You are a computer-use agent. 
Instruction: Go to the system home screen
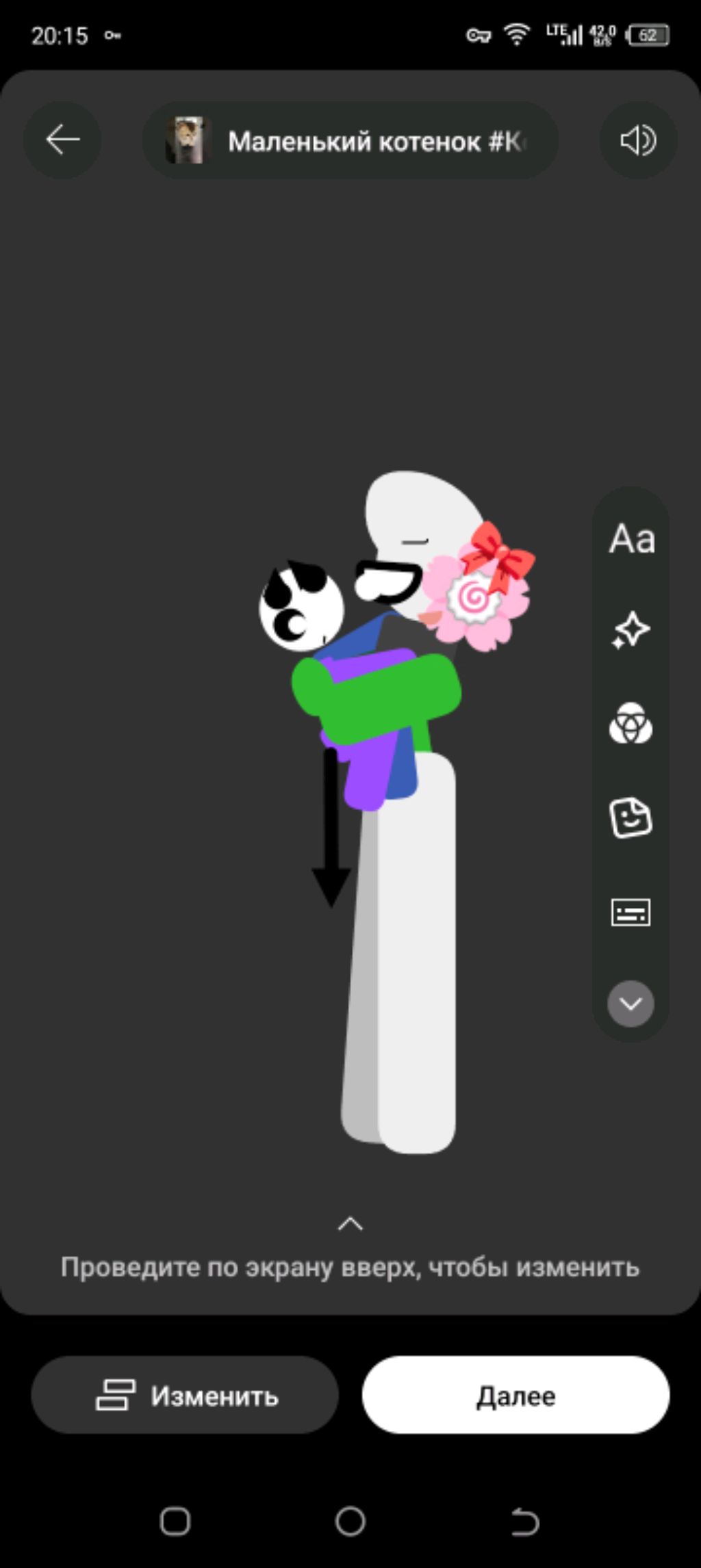[x=350, y=1522]
